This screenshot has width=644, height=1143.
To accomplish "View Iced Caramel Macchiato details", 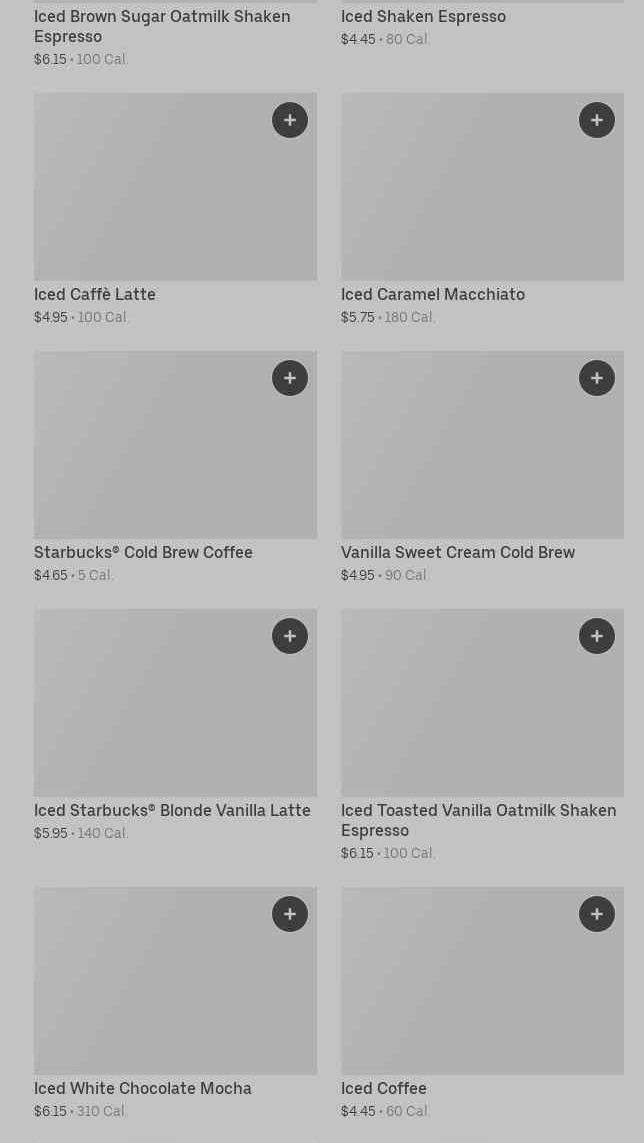I will pyautogui.click(x=460, y=200).
